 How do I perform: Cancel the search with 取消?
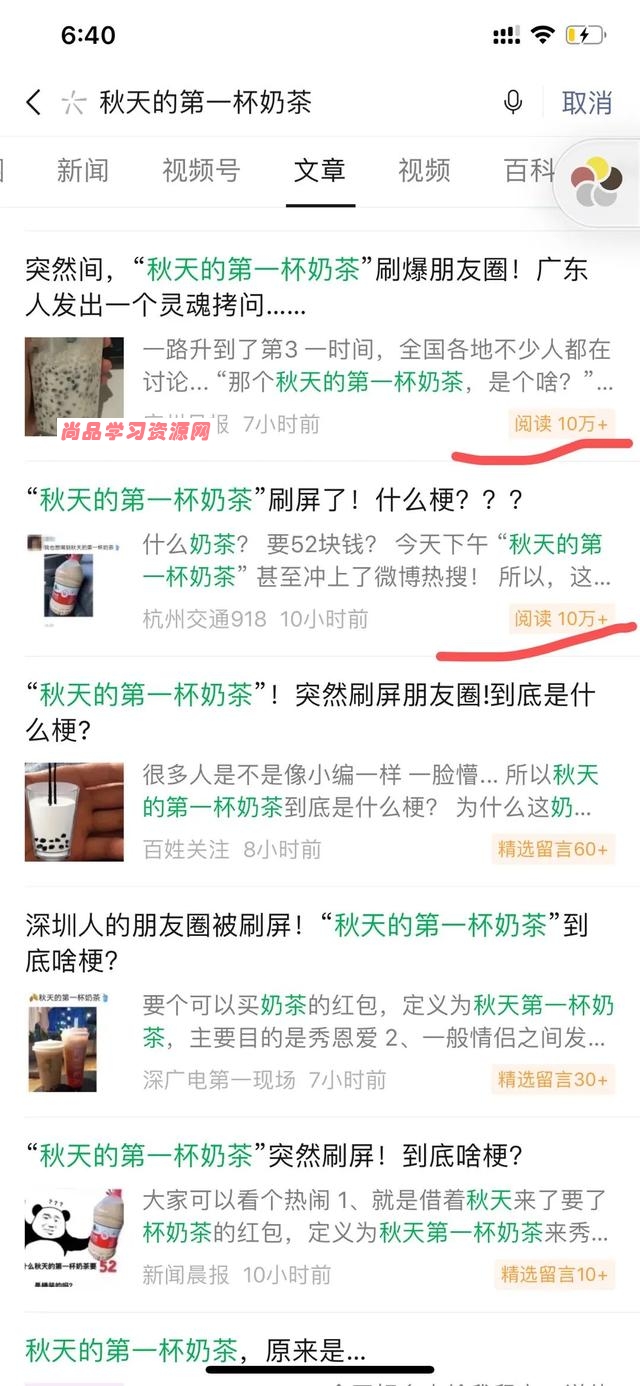click(x=587, y=102)
